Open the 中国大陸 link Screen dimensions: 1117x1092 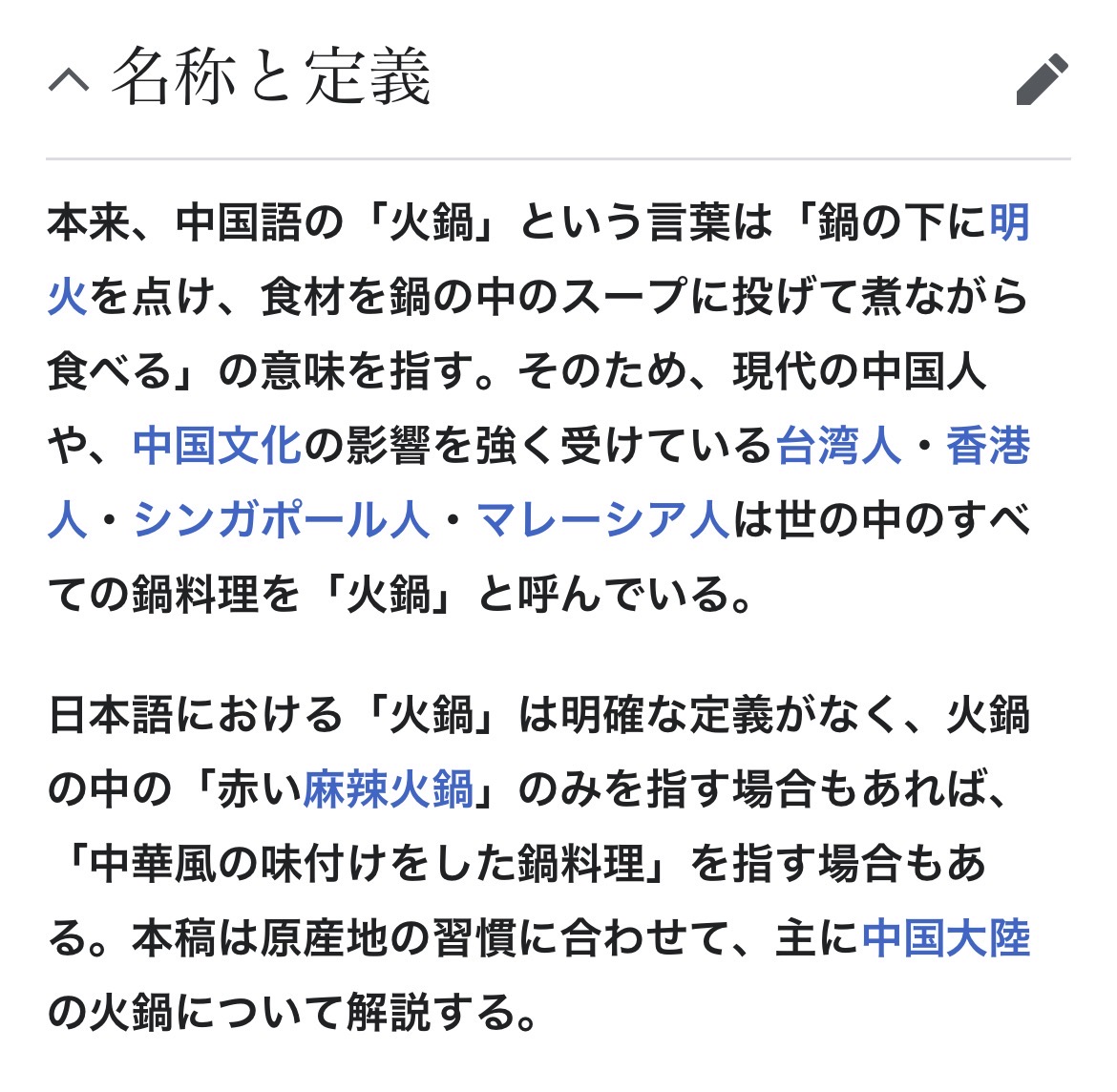coord(945,938)
